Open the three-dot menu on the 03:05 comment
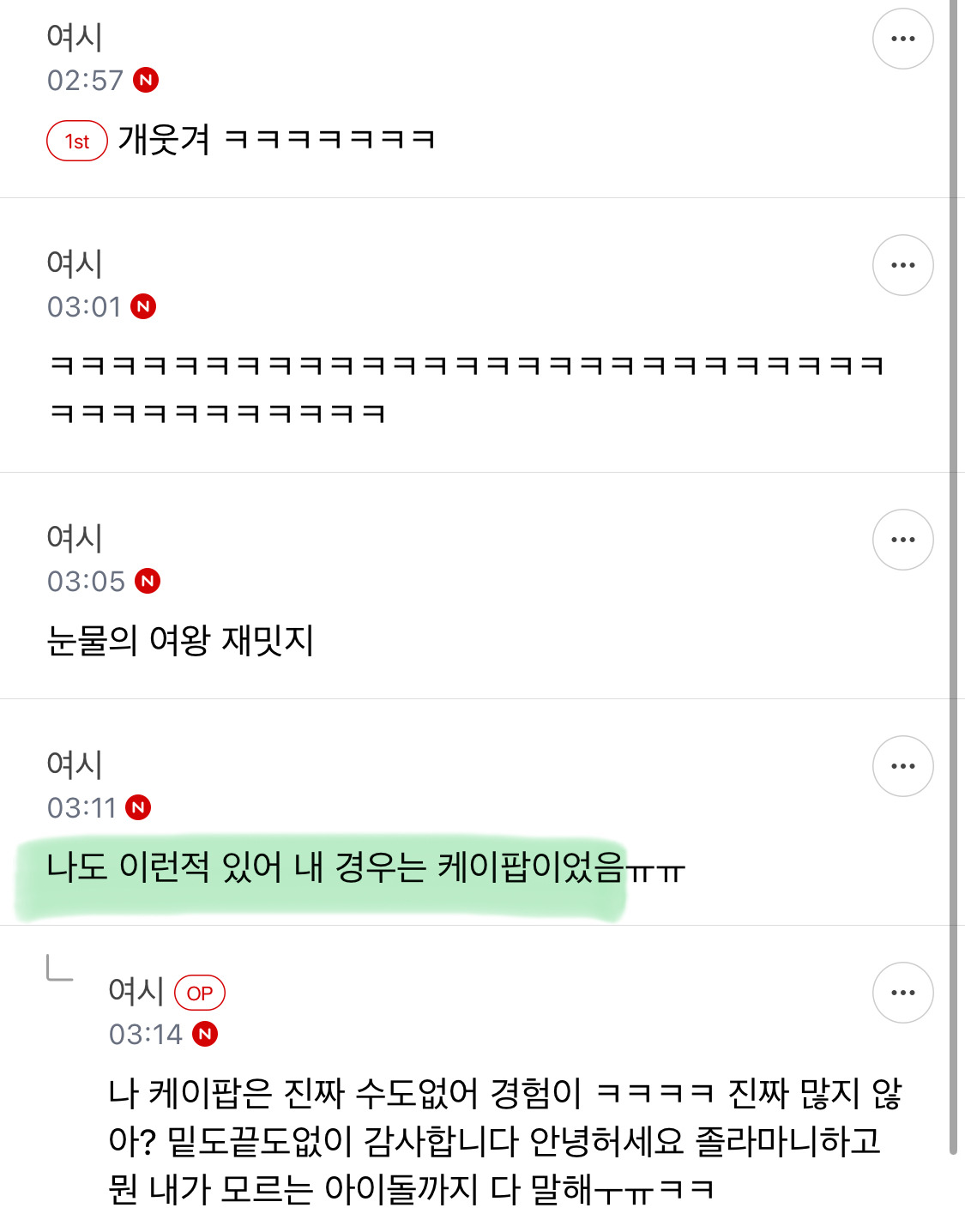Screen dimensions: 965x1232 [903, 540]
